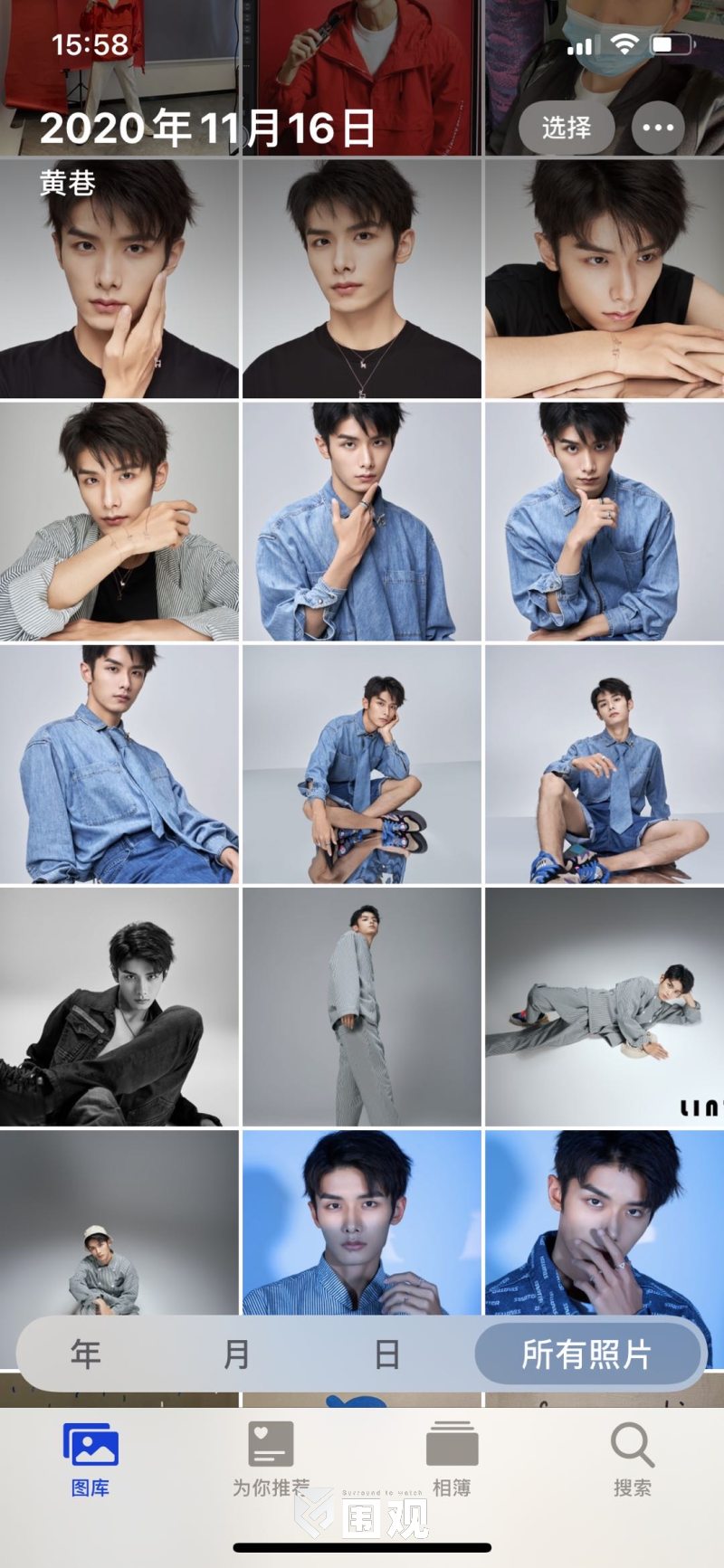View the standing full-body striped suit photo
The image size is (724, 1568).
pos(362,1007)
